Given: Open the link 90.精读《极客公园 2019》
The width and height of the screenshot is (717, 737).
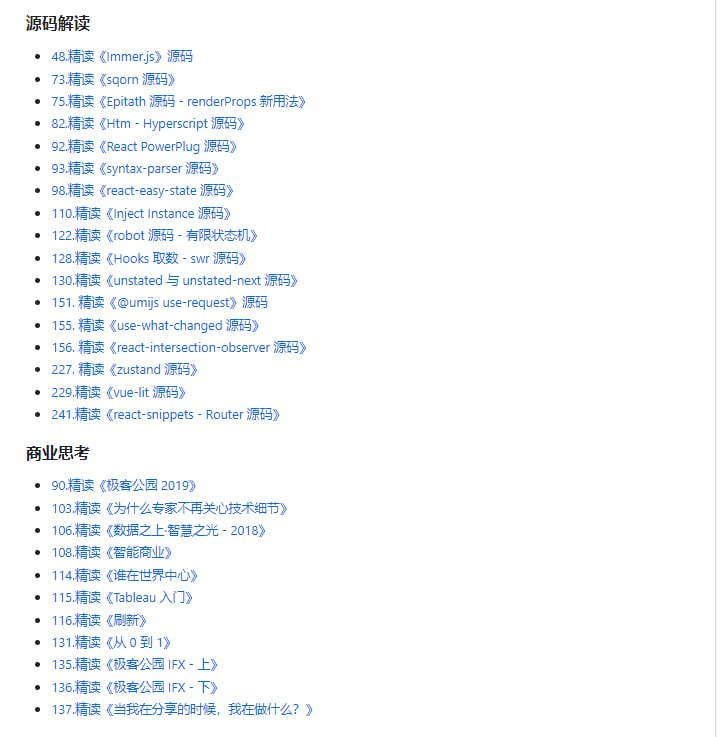Looking at the screenshot, I should tap(124, 485).
